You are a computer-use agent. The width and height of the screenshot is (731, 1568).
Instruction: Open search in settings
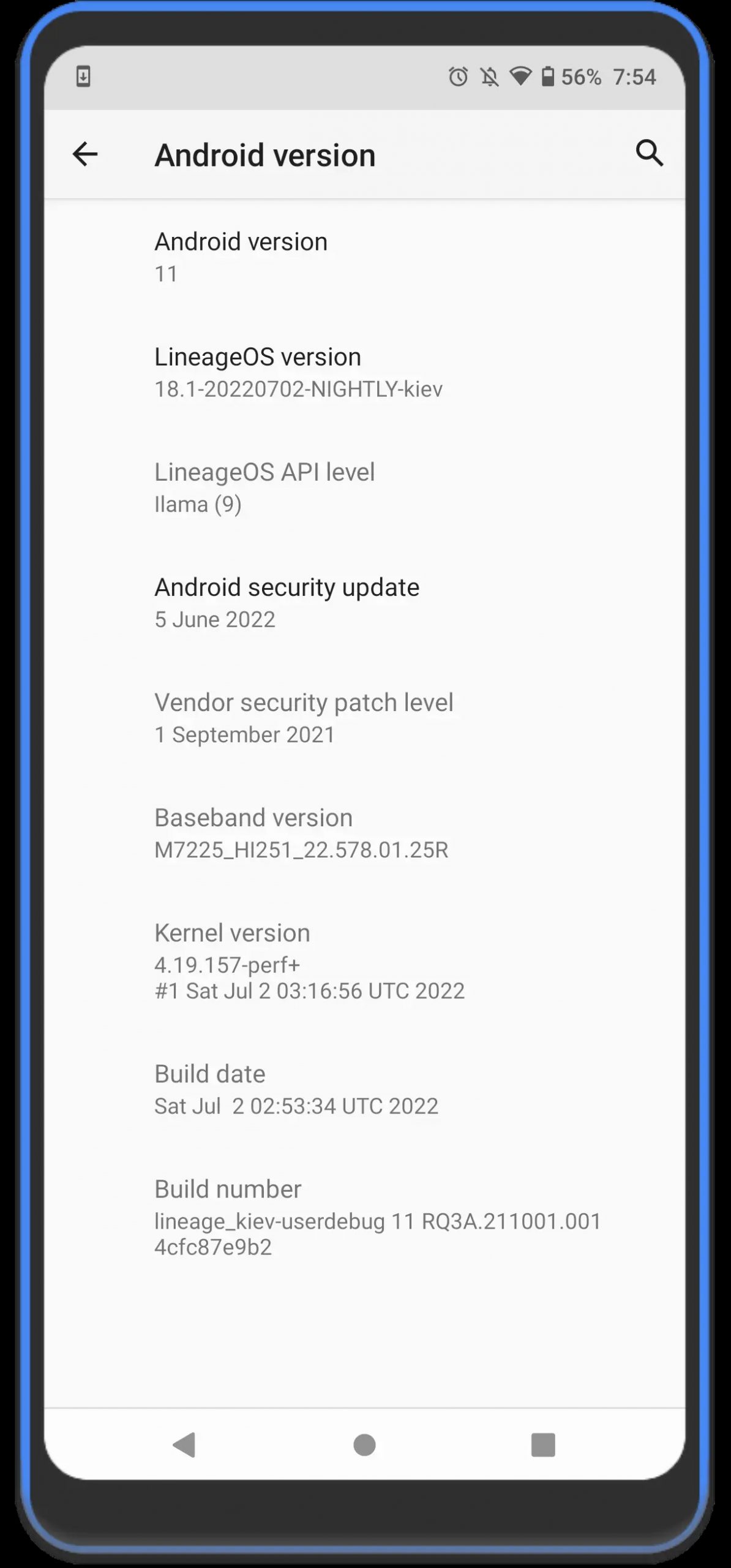coord(650,154)
